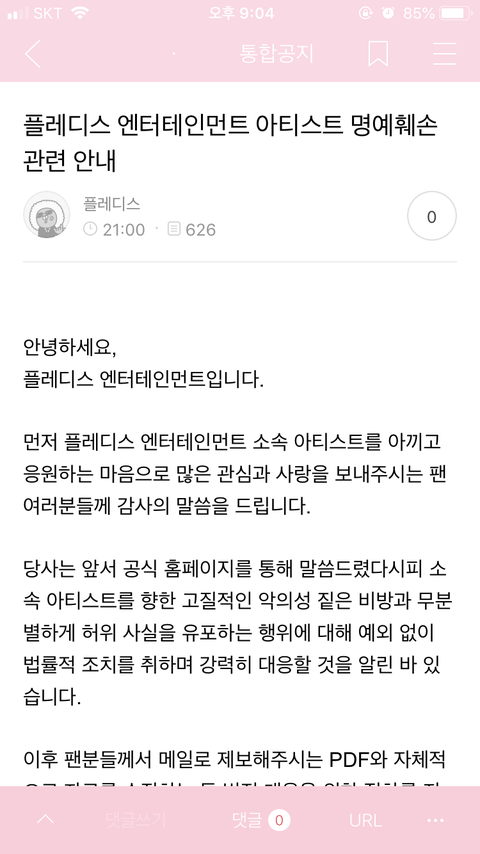This screenshot has width=480, height=854.
Task: Tap 통합공지 board title
Action: [276, 54]
